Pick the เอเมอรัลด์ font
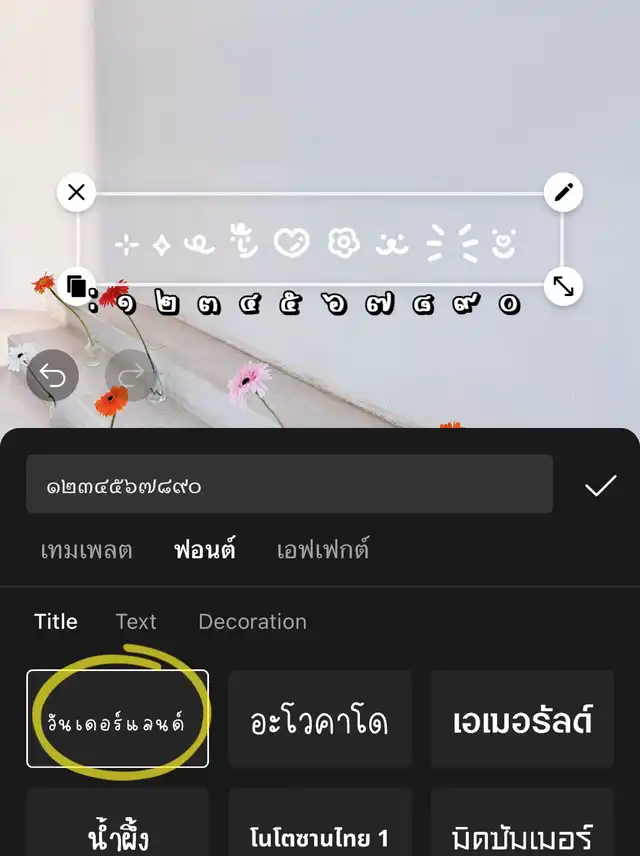 click(x=522, y=718)
